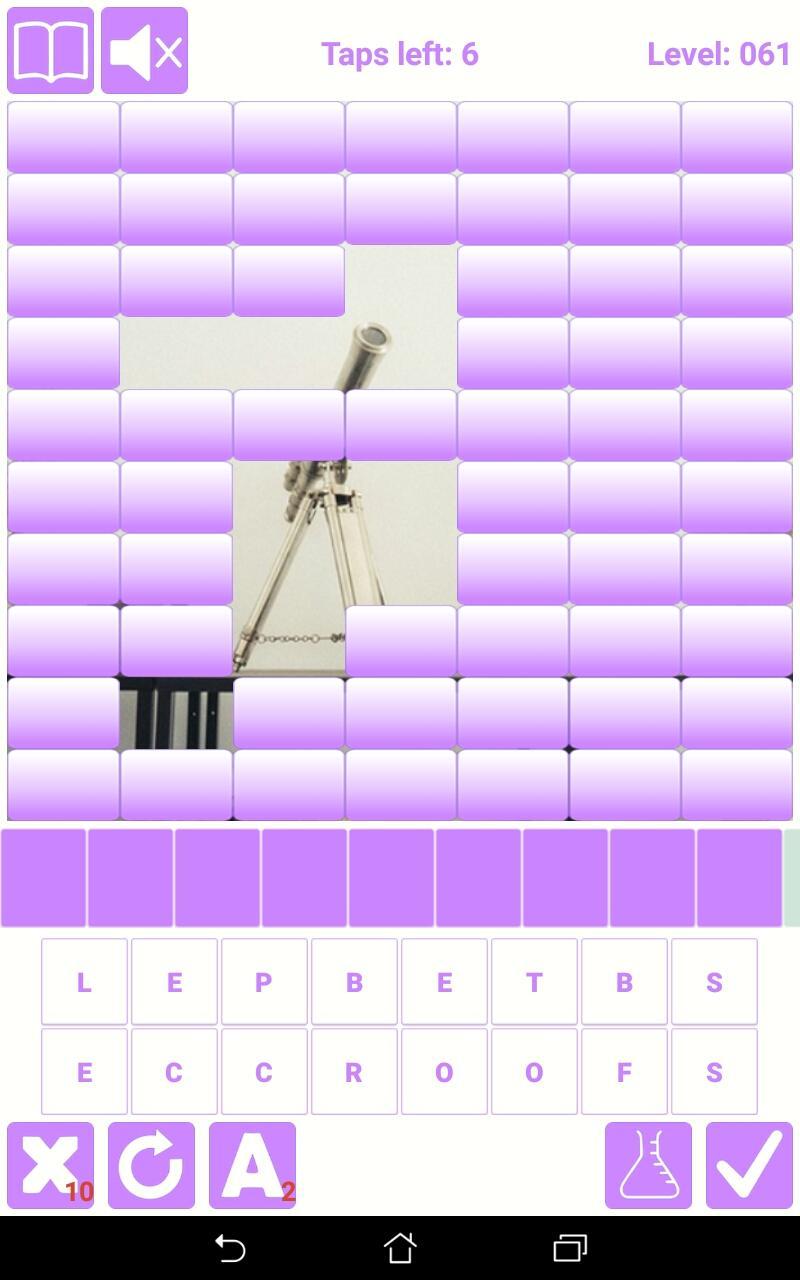Tap the Android back arrow

pos(230,1247)
